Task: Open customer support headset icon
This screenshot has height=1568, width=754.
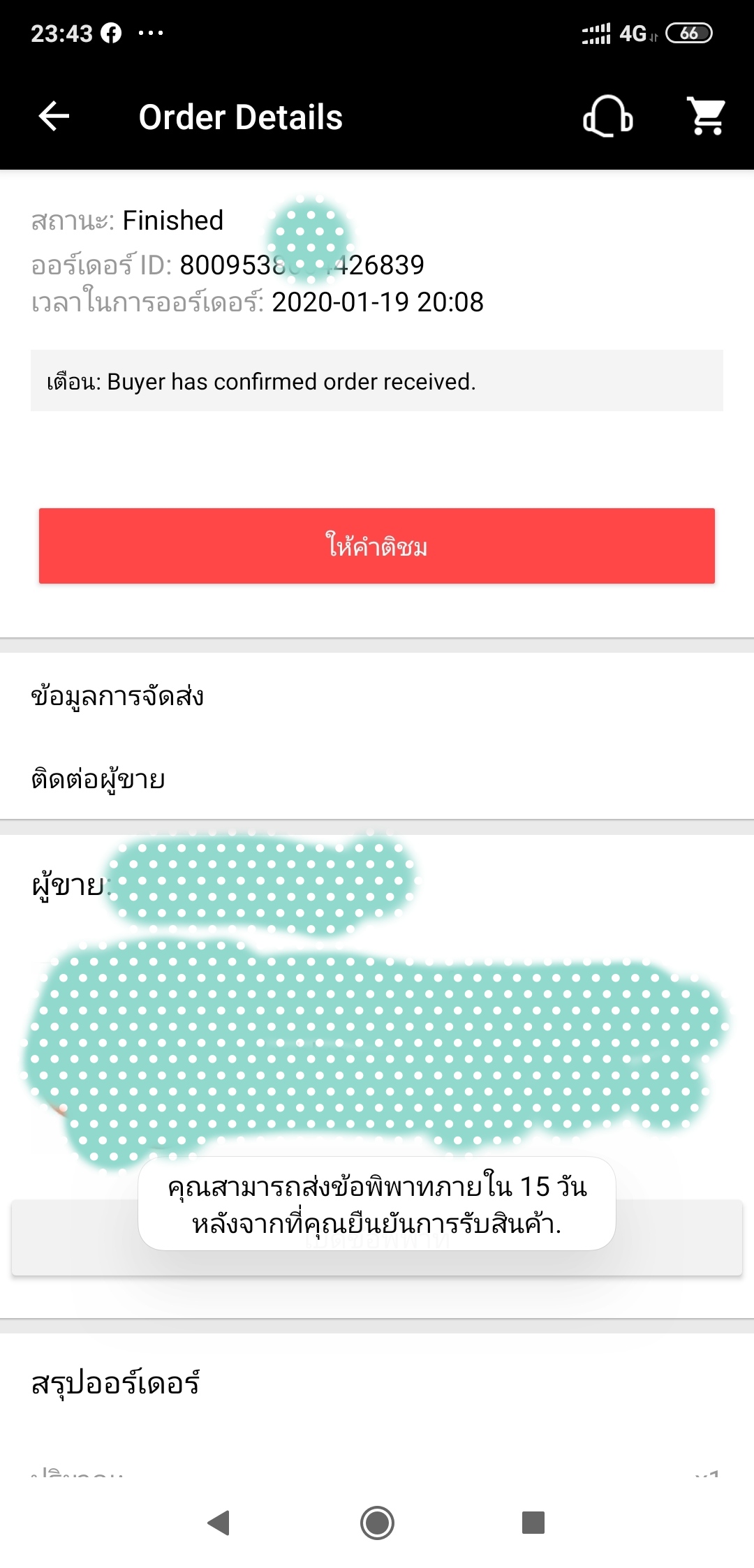Action: click(607, 116)
